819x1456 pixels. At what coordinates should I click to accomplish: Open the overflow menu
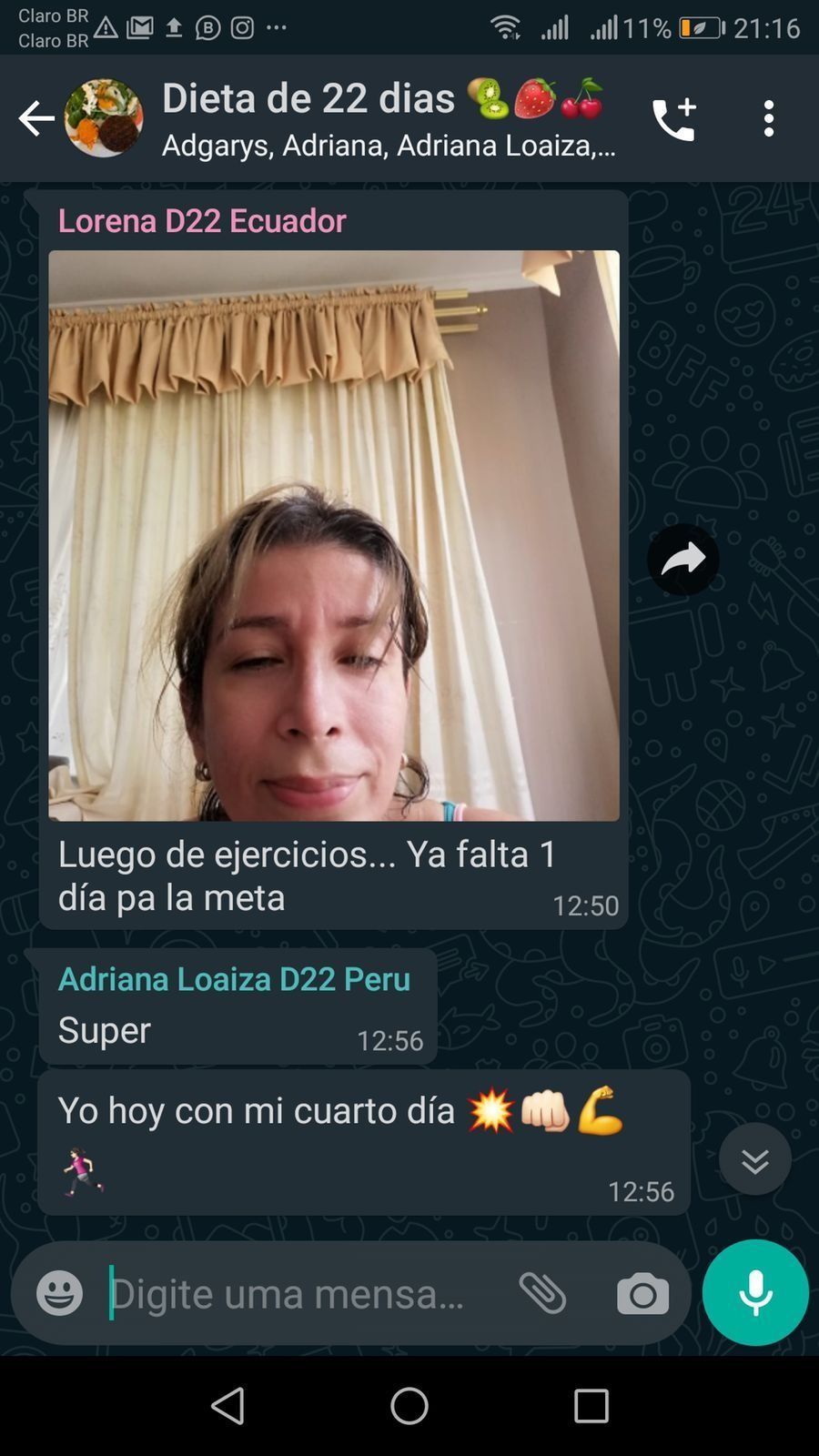point(769,119)
